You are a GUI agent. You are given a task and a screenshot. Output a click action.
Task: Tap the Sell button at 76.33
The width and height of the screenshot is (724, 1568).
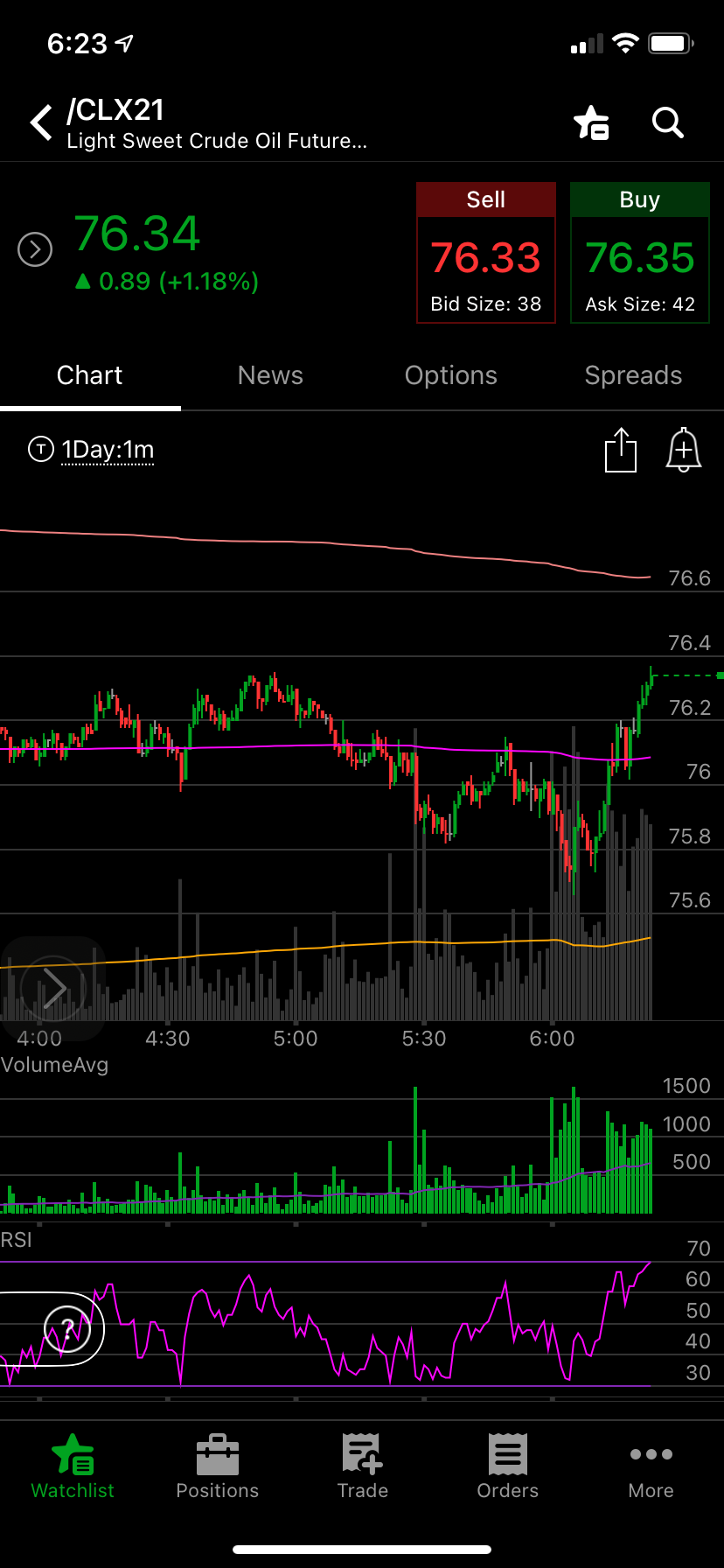[x=486, y=253]
